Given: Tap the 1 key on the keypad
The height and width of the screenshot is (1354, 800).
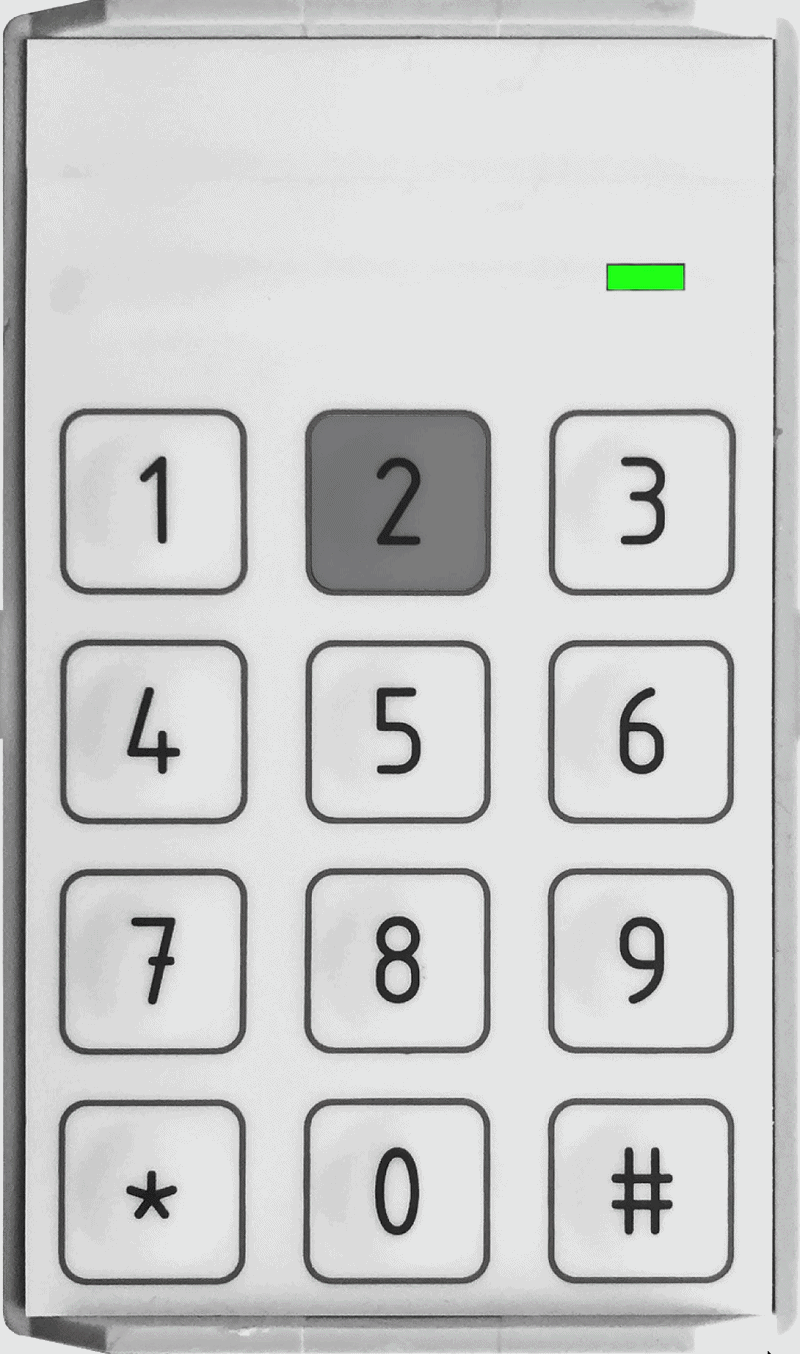Looking at the screenshot, I should click(x=153, y=502).
